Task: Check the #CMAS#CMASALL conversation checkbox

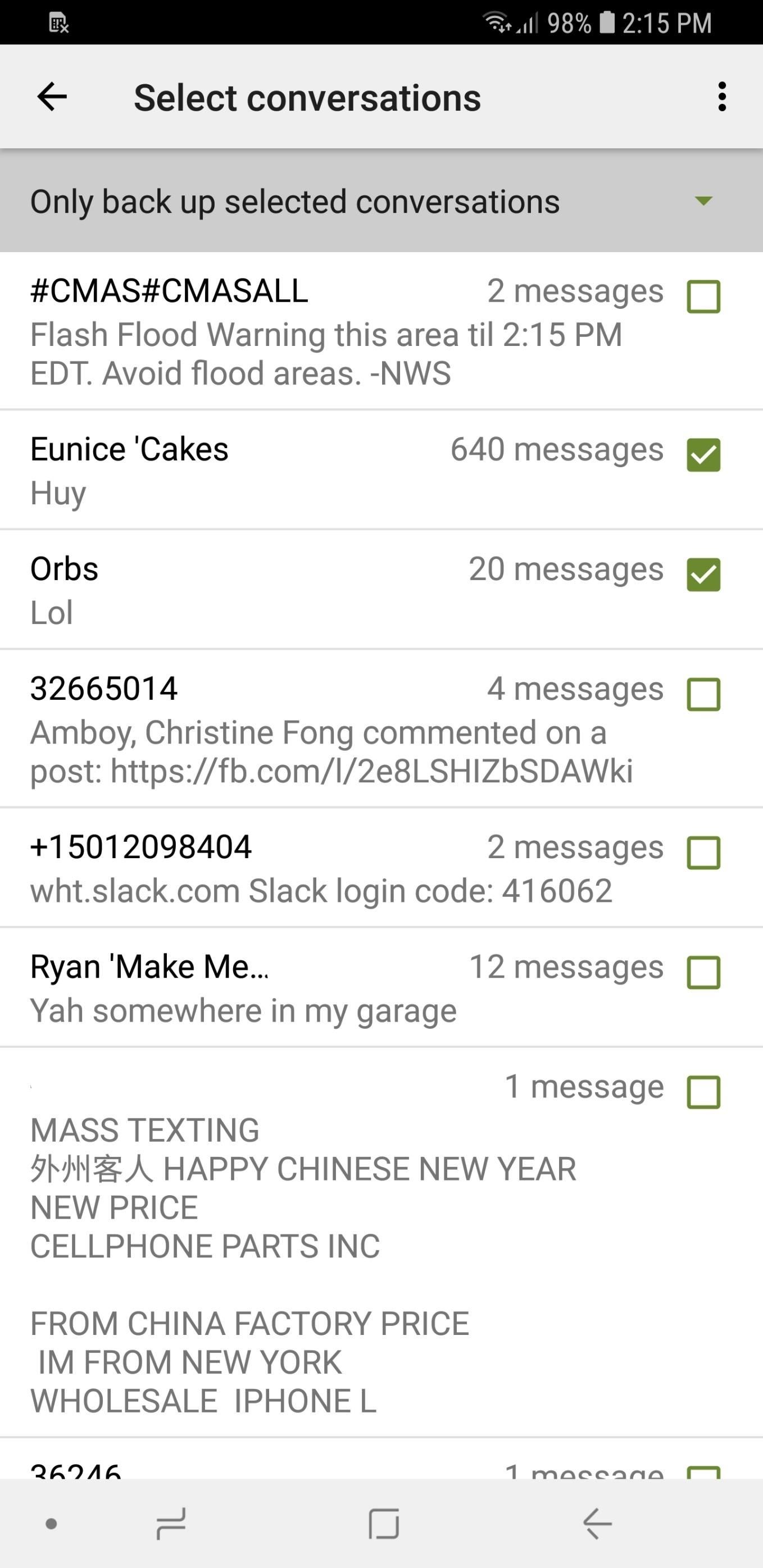Action: 703,297
